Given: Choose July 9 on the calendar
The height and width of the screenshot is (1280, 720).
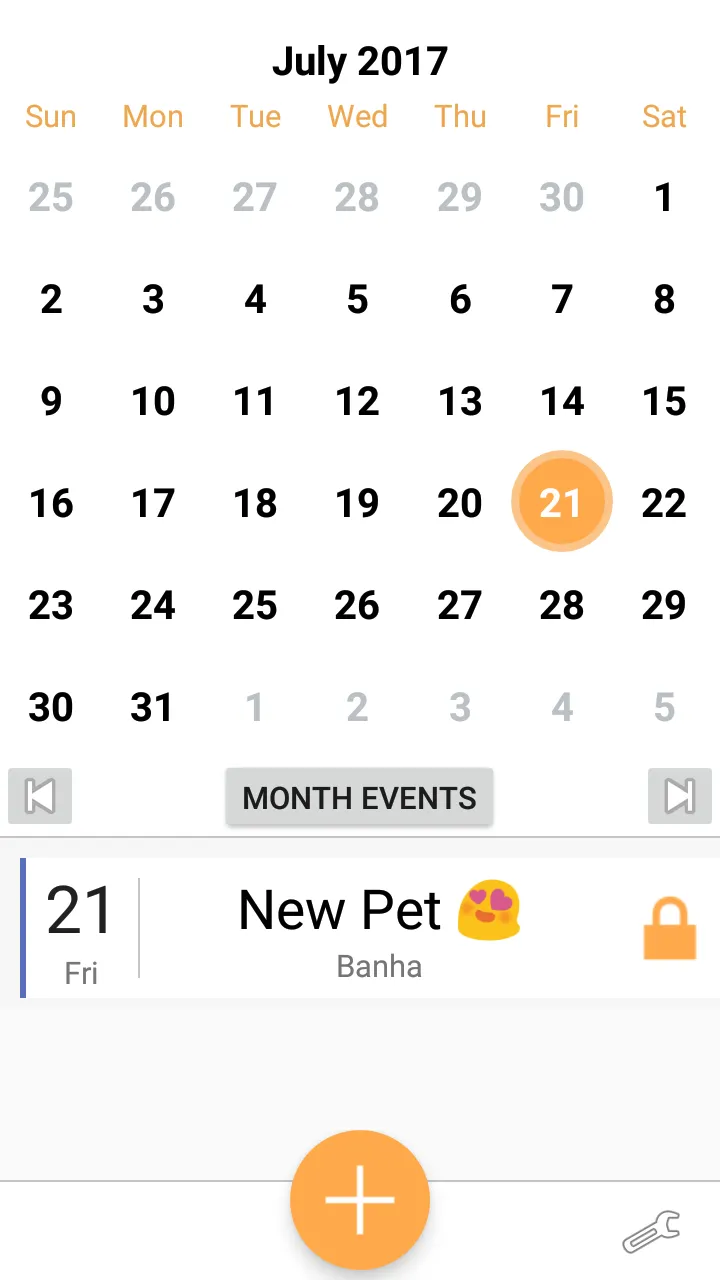Looking at the screenshot, I should pos(51,401).
